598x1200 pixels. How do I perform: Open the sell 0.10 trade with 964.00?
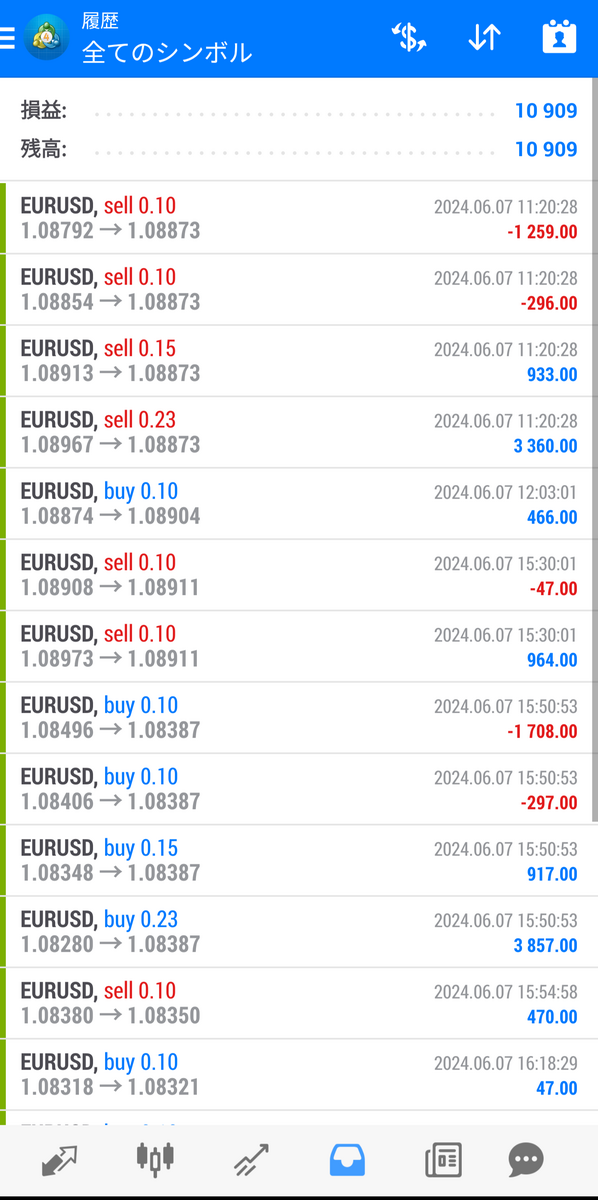point(299,646)
